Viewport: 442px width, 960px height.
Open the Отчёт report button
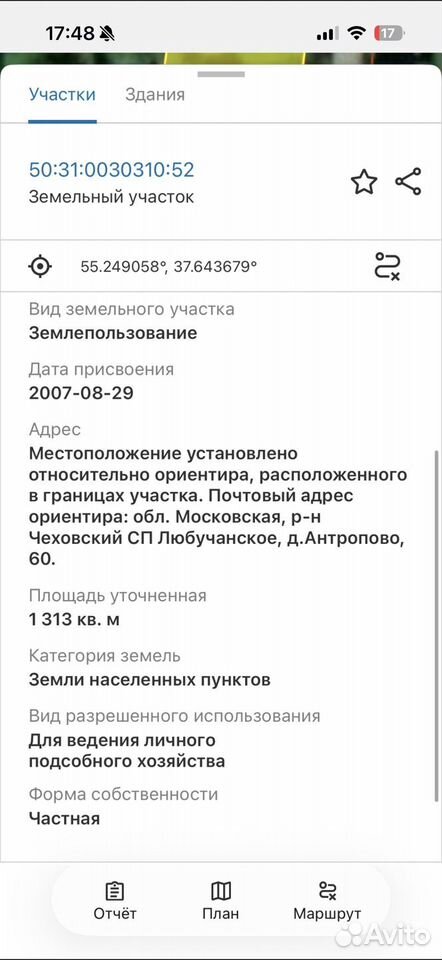[114, 901]
